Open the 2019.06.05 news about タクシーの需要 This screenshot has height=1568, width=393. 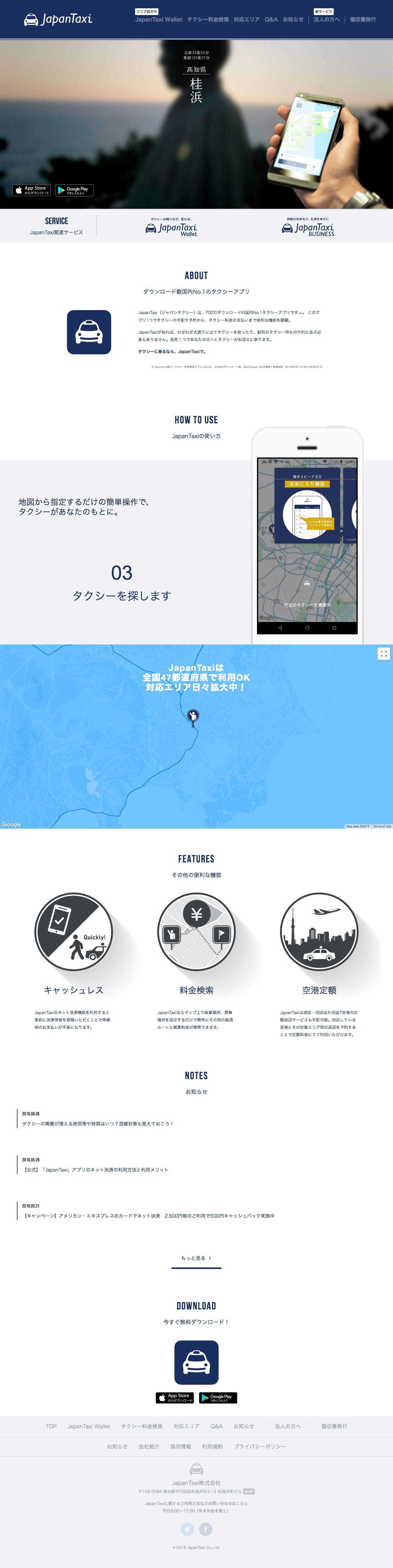coord(97,1124)
